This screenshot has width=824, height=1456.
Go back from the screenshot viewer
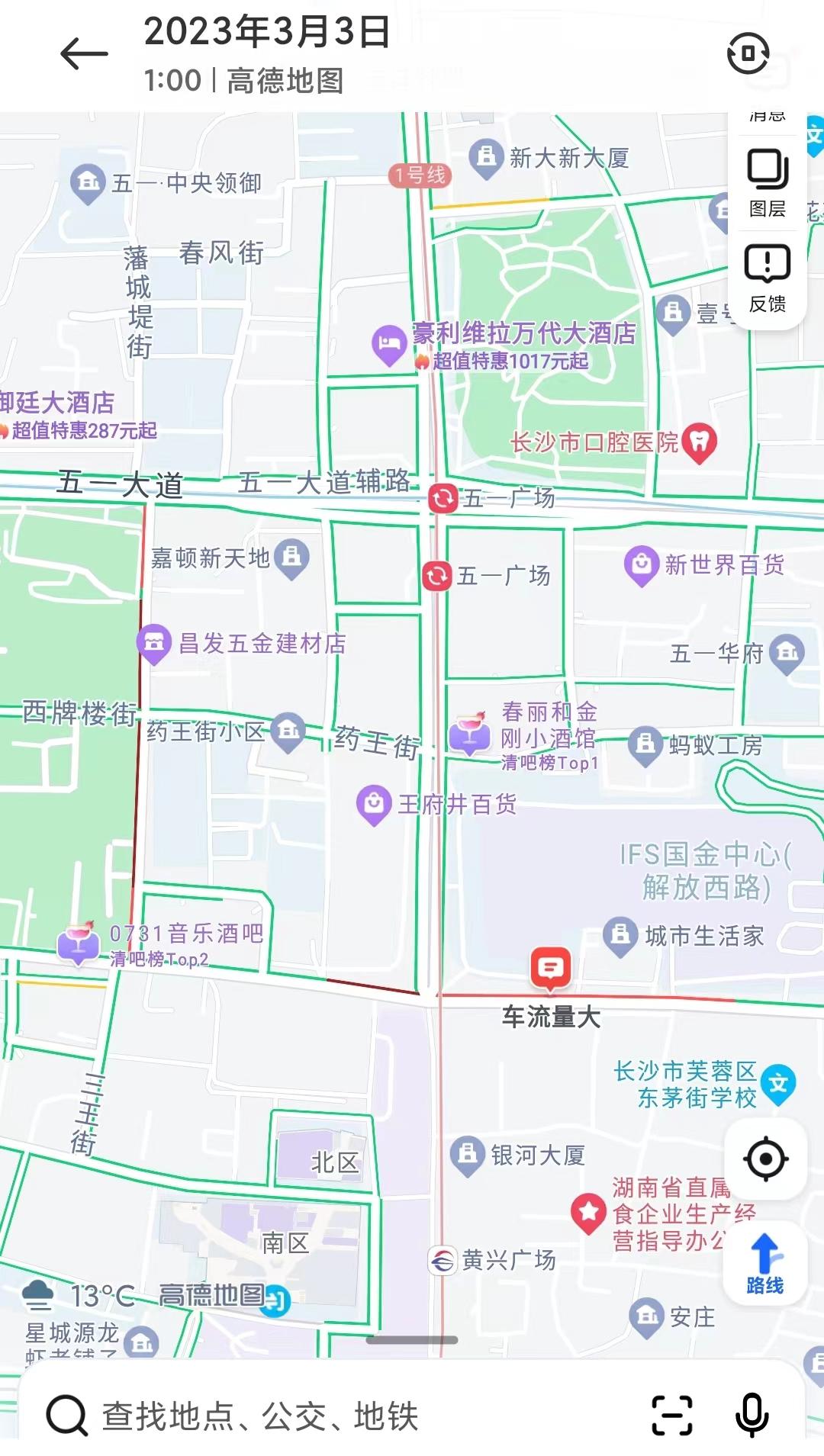click(84, 54)
